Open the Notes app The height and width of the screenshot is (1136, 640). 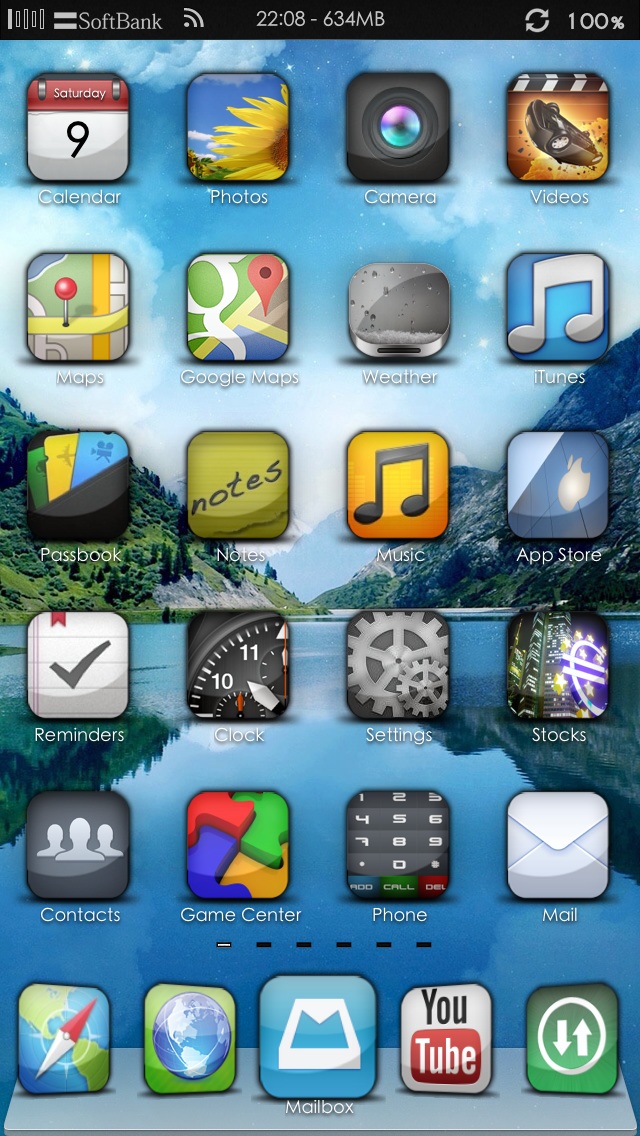(x=238, y=485)
